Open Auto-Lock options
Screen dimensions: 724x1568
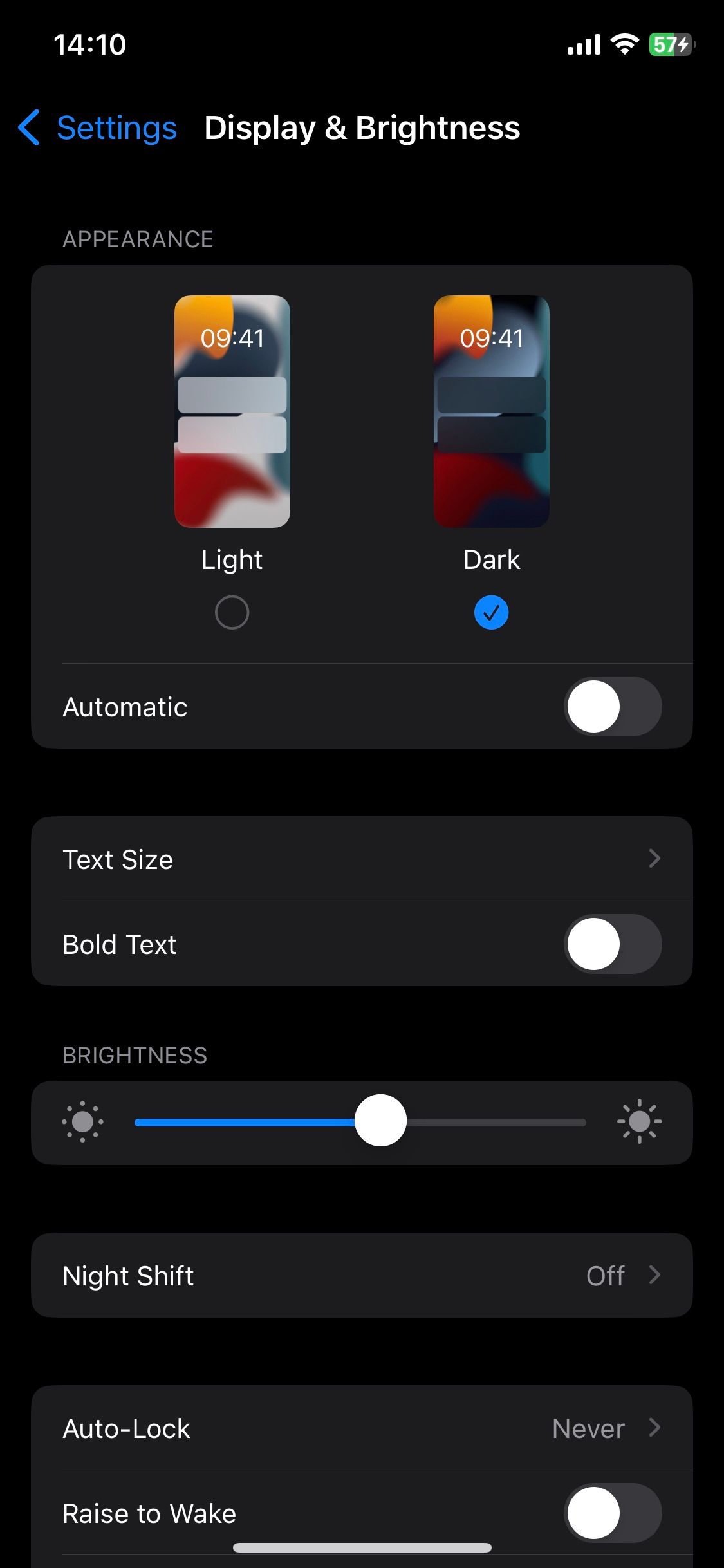[362, 1428]
